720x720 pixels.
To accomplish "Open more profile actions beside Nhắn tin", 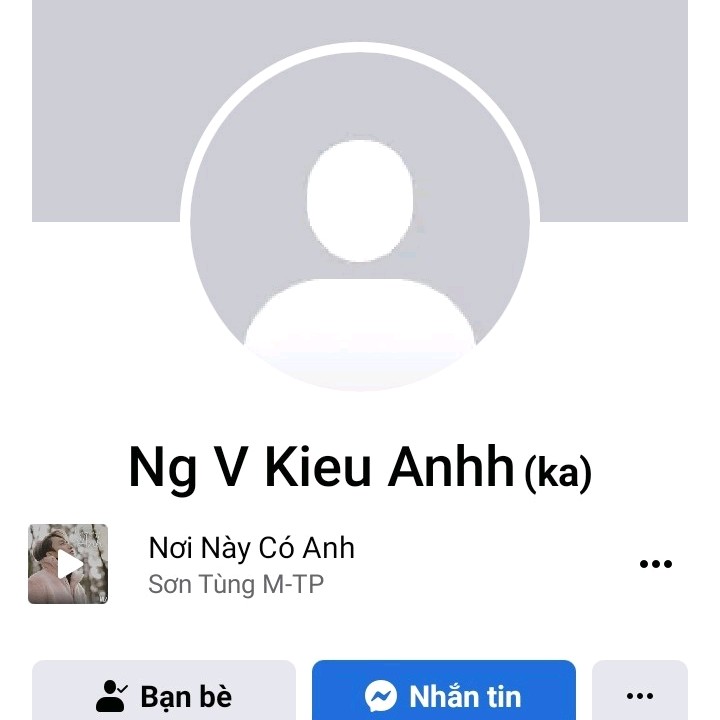I will point(639,694).
